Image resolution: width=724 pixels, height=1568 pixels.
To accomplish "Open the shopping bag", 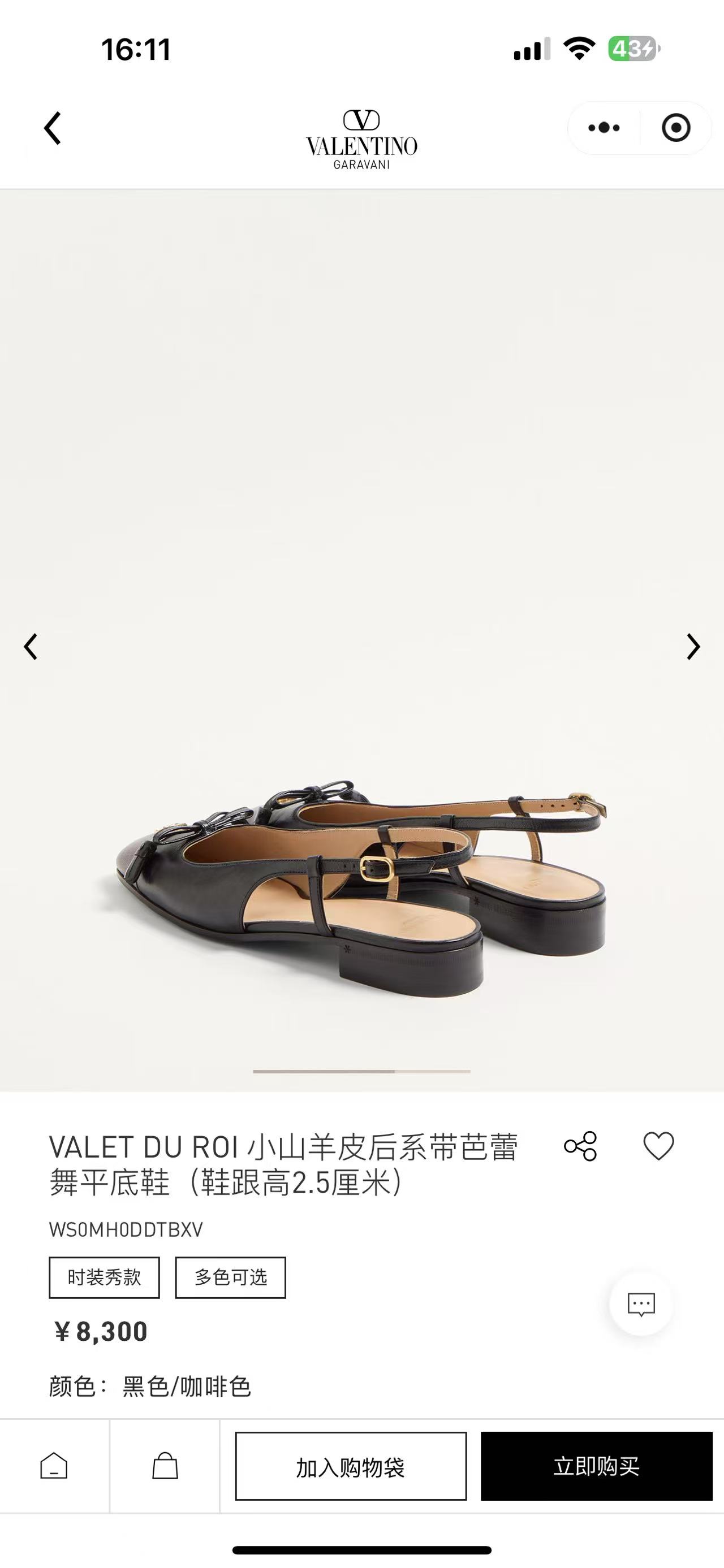I will point(165,1466).
